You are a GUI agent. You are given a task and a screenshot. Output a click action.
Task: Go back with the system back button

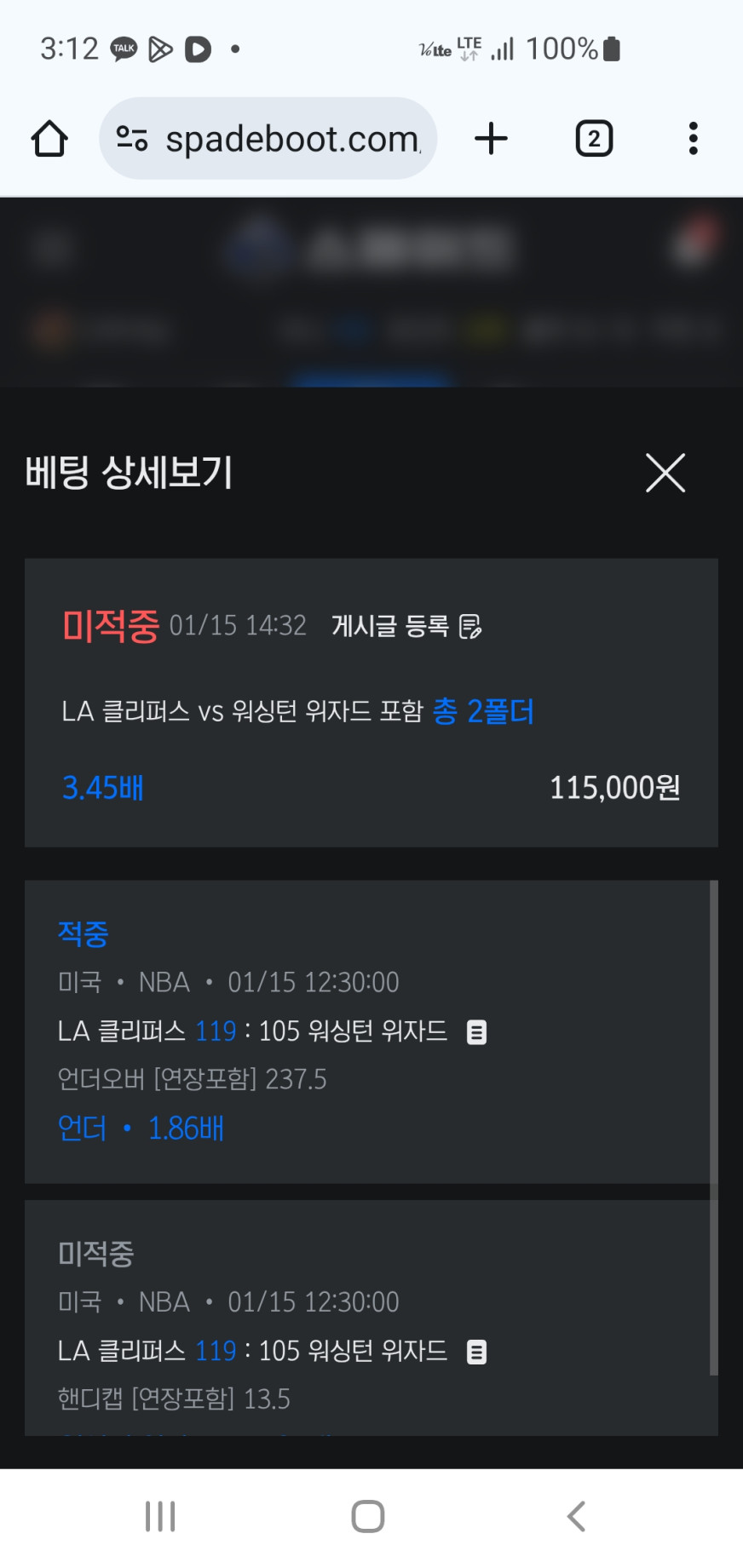[x=577, y=1516]
